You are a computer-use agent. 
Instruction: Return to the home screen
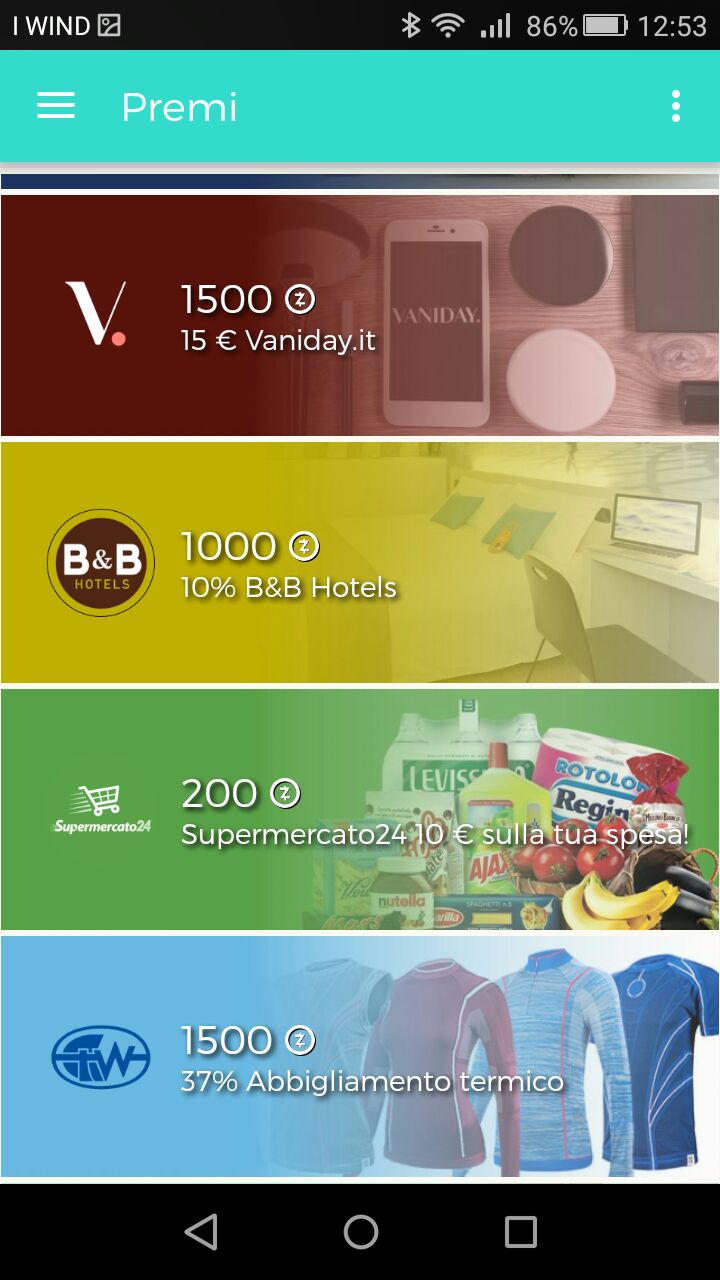(x=361, y=1232)
